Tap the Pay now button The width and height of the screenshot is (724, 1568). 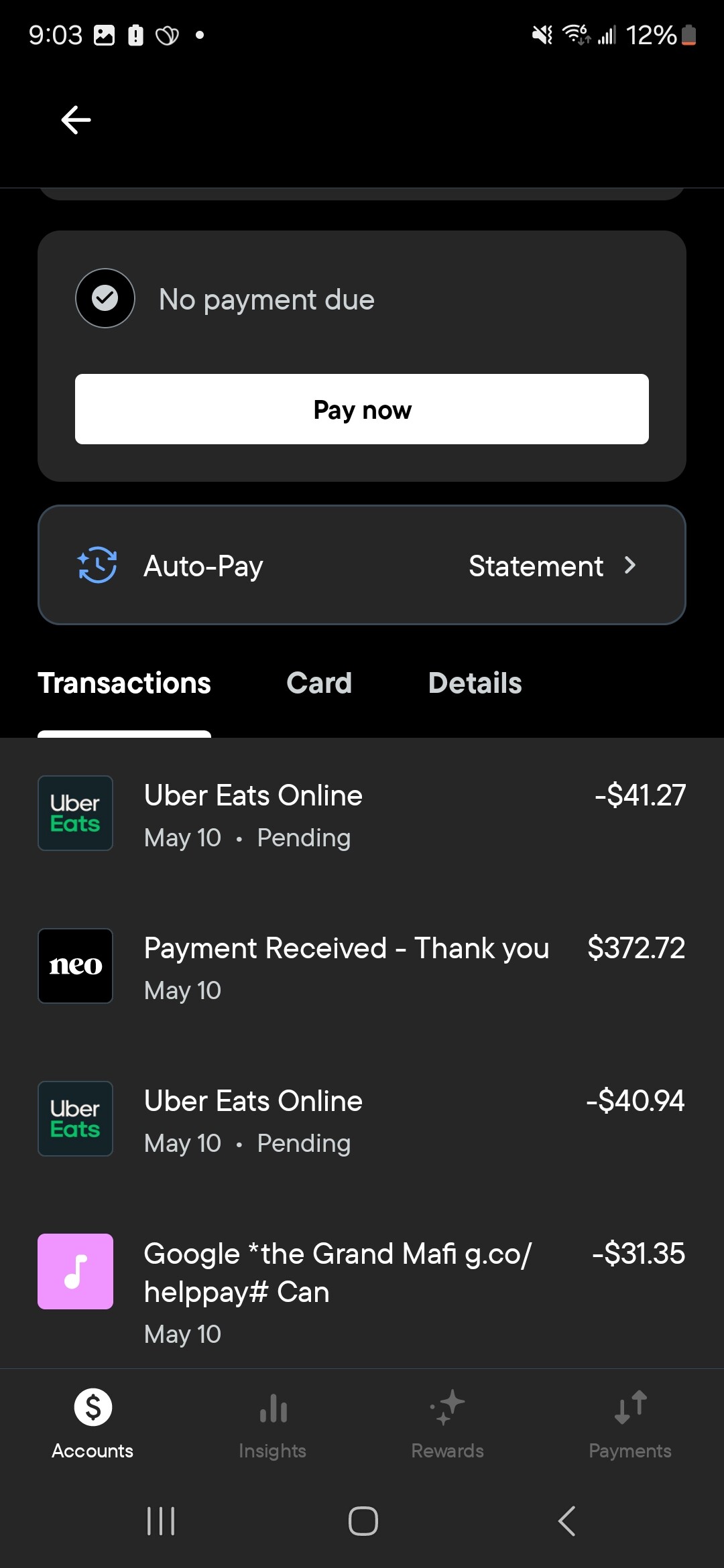[x=362, y=409]
